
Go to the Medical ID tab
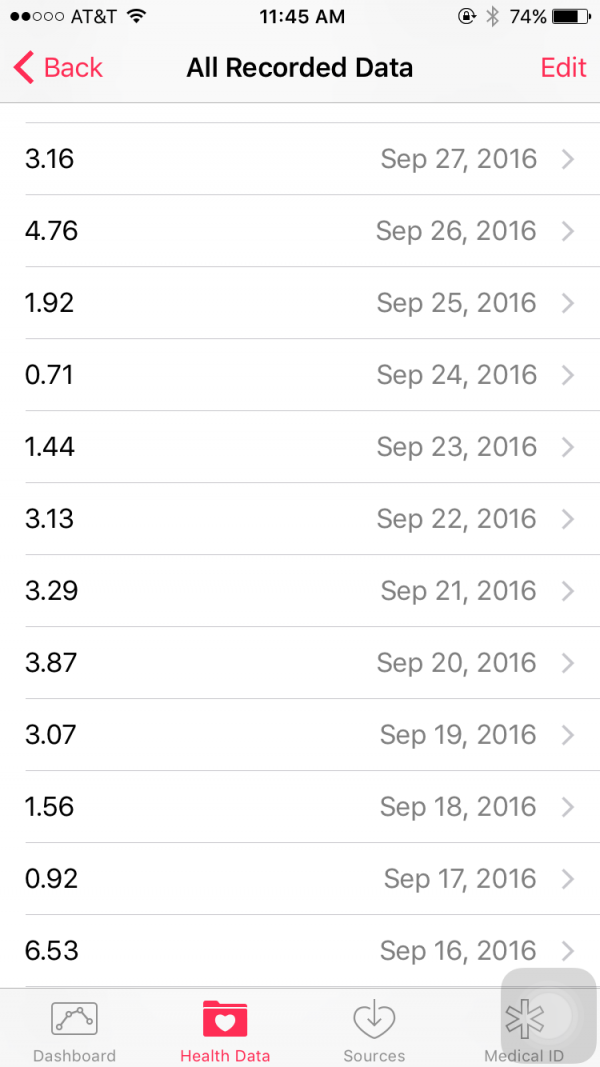coord(523,1030)
